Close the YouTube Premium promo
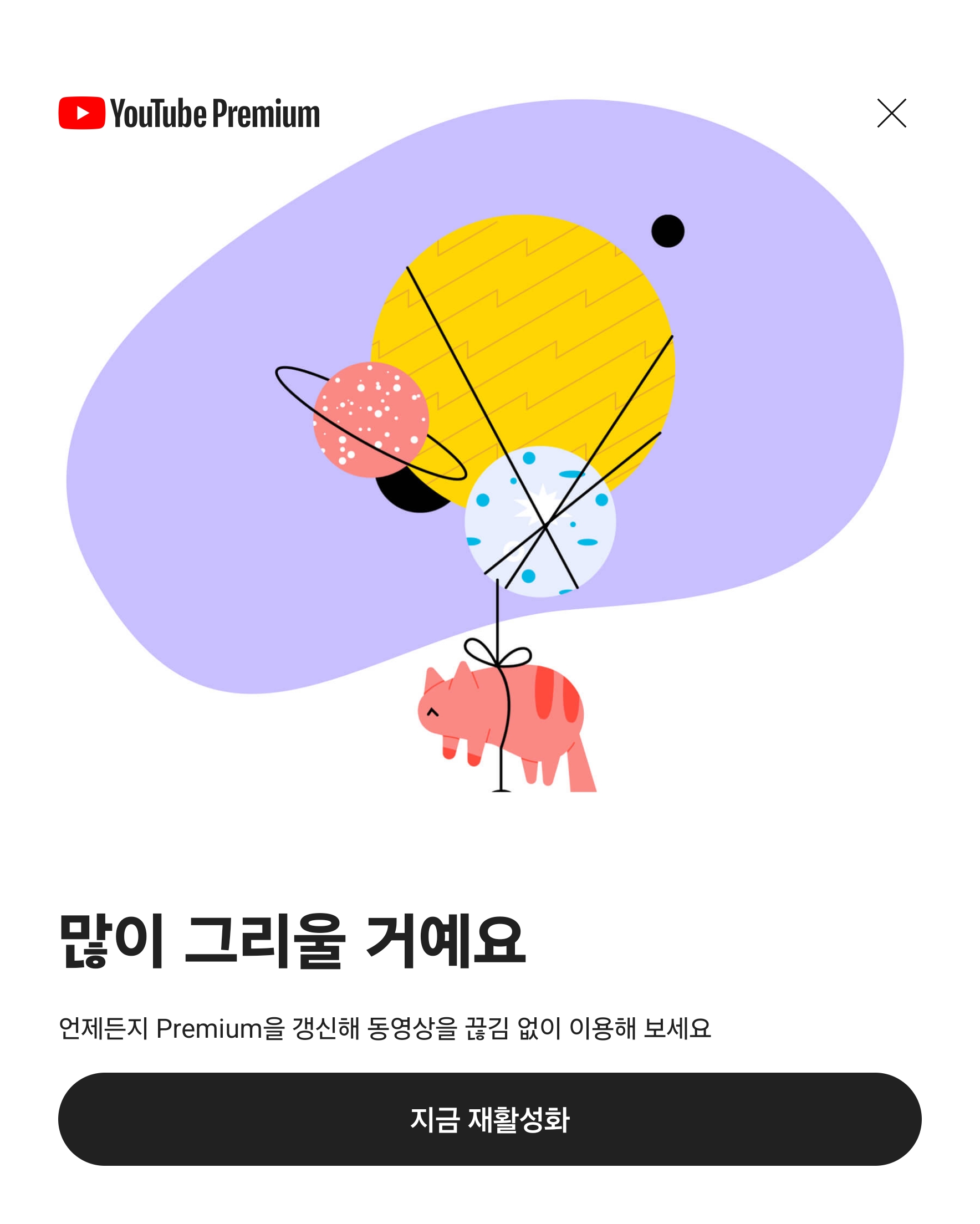This screenshot has height=1224, width=980. (891, 113)
